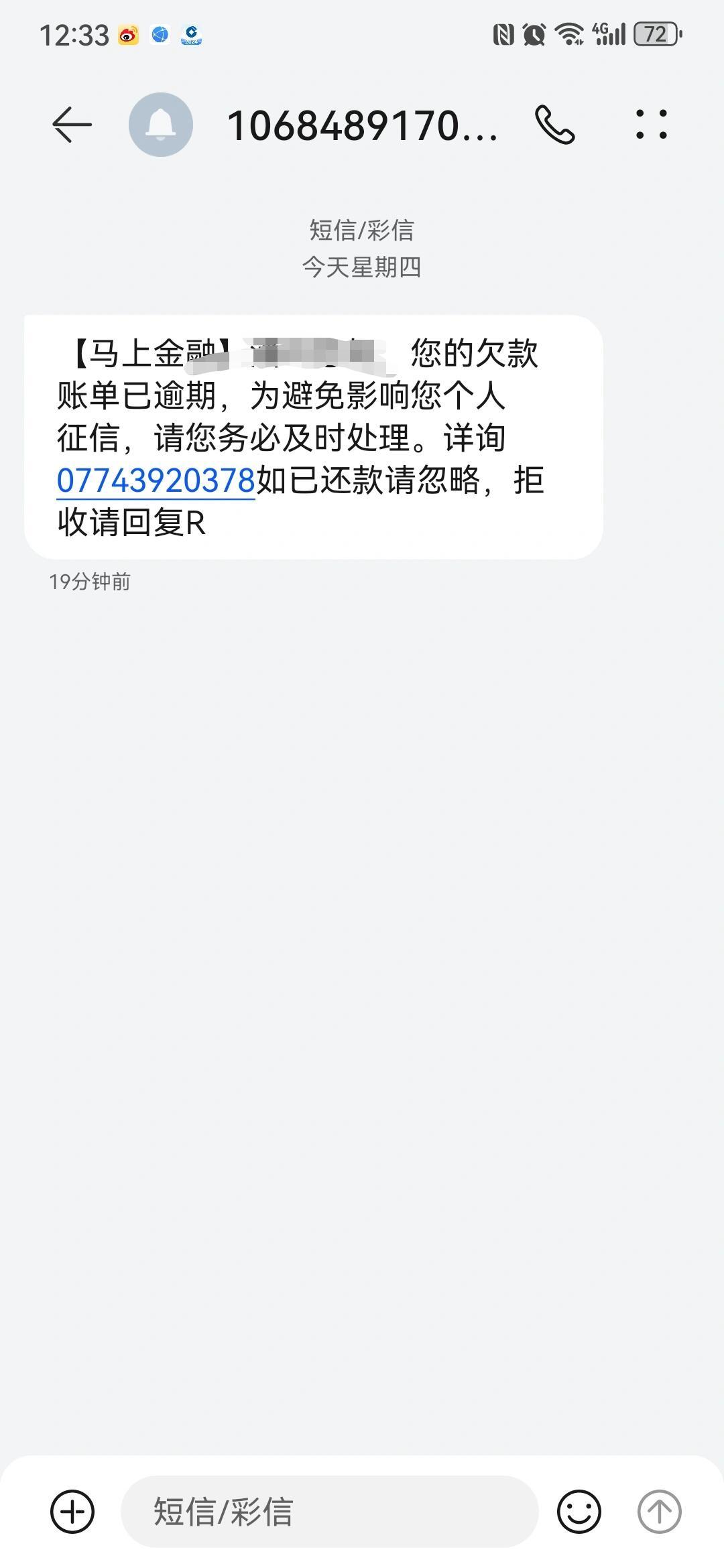Go back to the message list
724x1568 pixels.
72,125
